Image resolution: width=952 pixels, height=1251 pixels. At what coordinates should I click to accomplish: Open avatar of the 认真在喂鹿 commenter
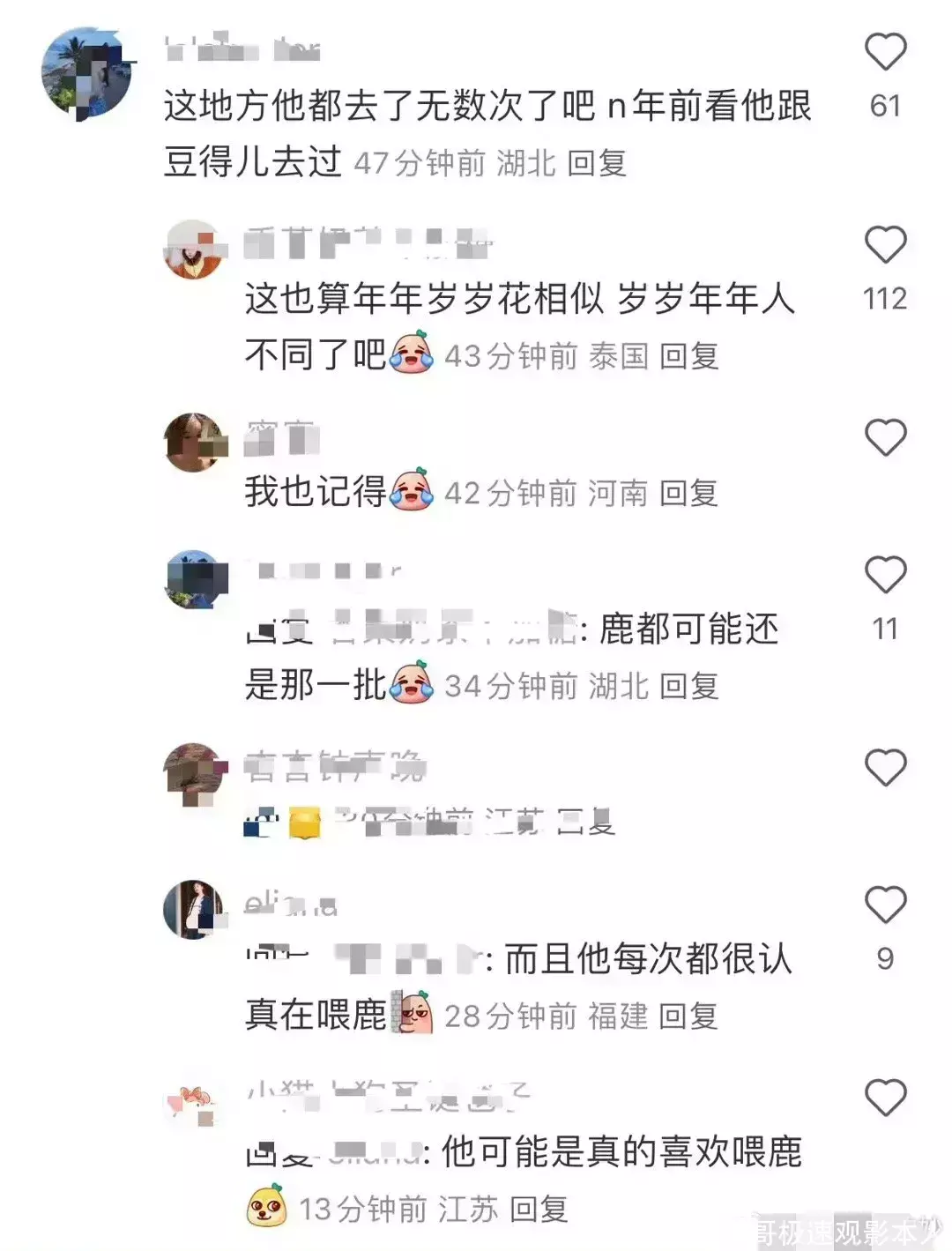coord(193,909)
